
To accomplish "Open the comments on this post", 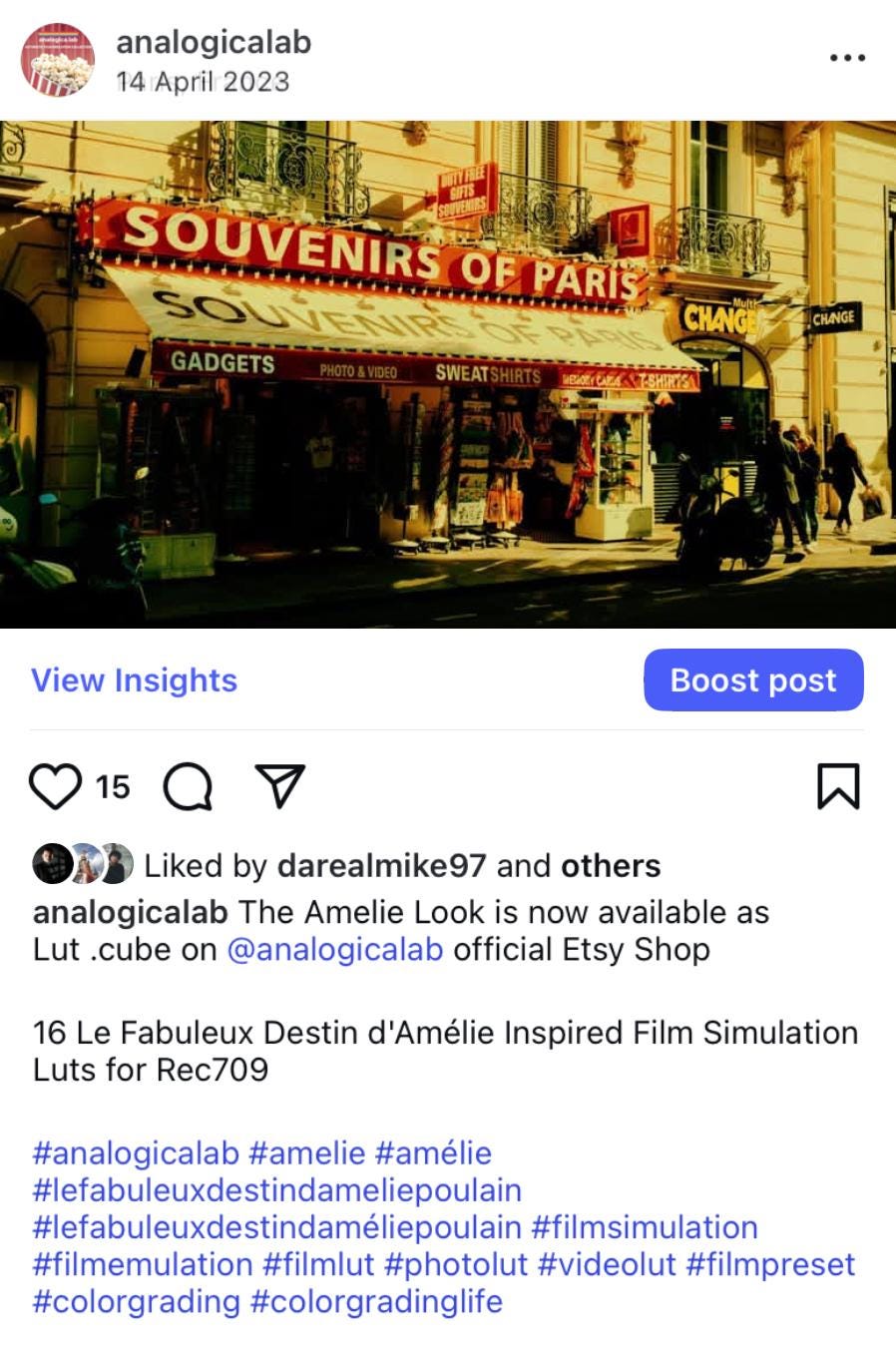I will pos(188,787).
